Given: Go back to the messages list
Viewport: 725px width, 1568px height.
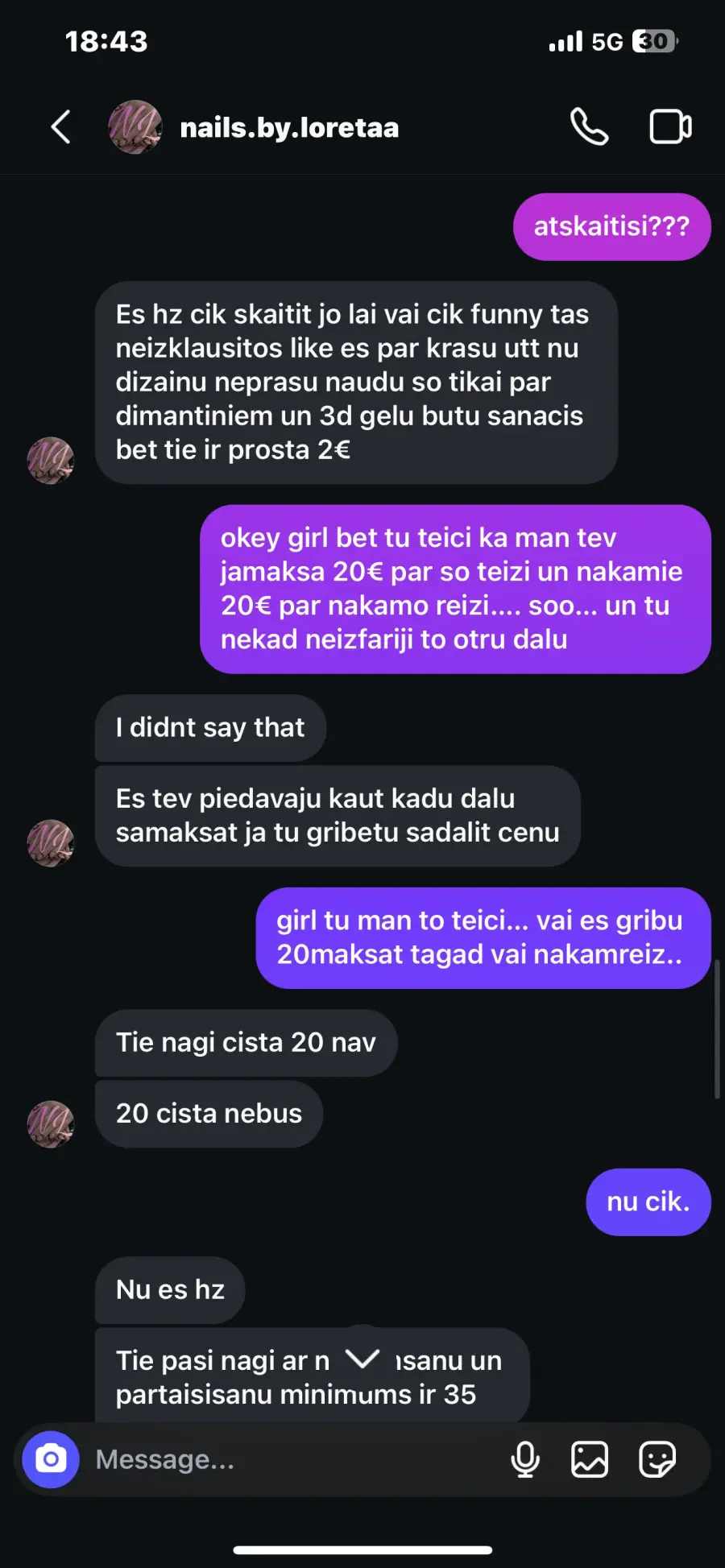Looking at the screenshot, I should pyautogui.click(x=61, y=126).
